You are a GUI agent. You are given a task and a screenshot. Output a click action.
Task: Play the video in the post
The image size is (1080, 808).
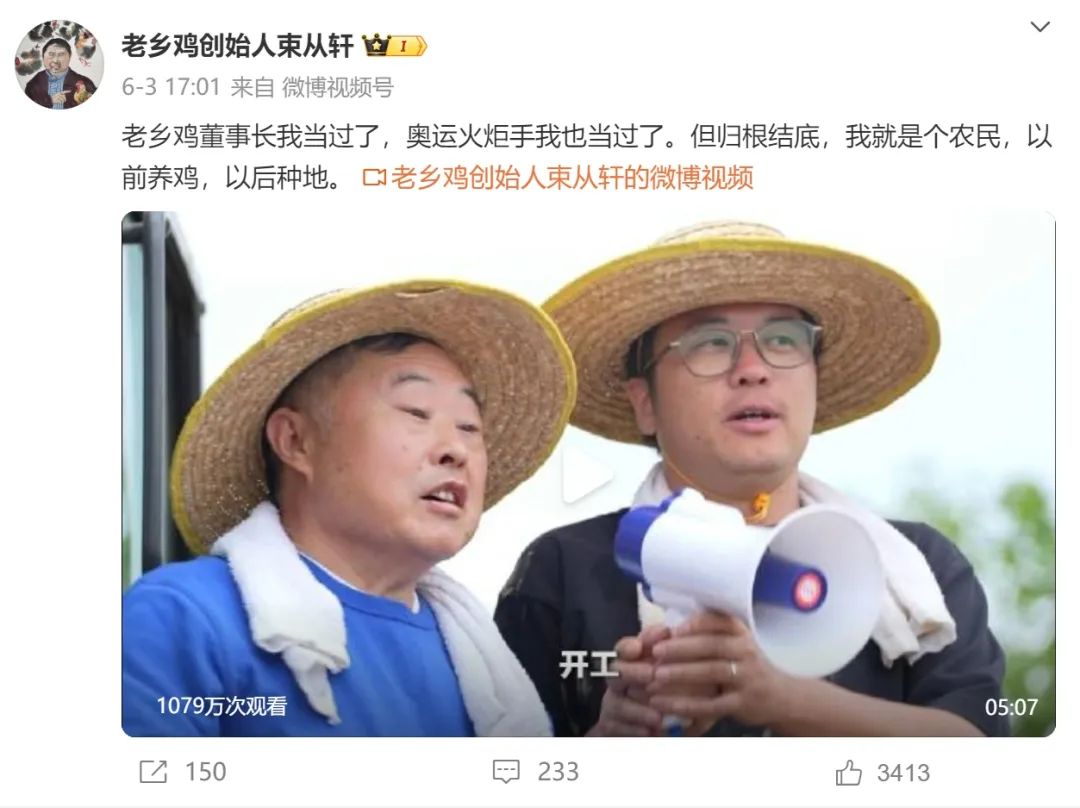(x=587, y=474)
